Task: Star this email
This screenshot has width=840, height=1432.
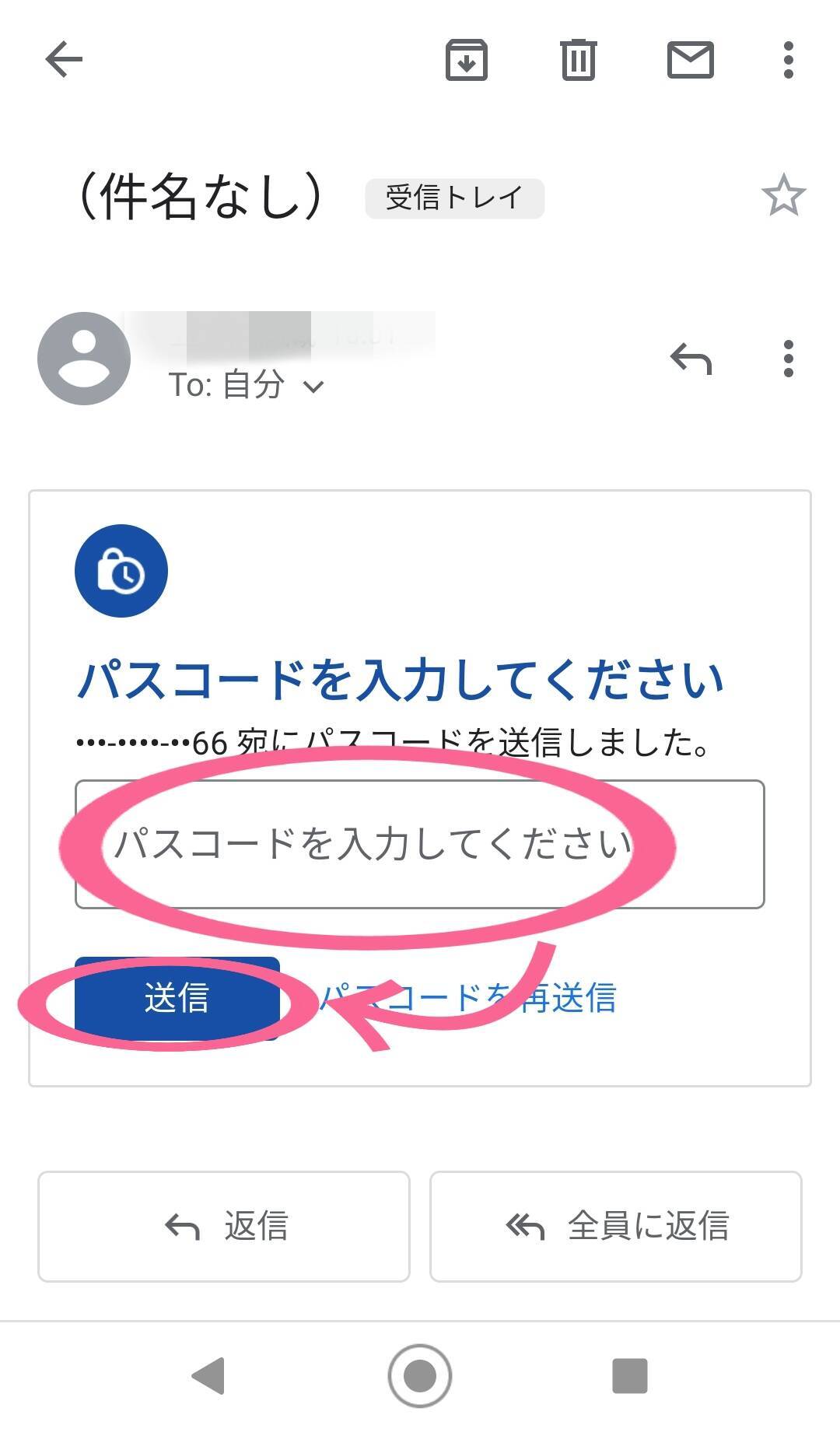Action: point(782,195)
